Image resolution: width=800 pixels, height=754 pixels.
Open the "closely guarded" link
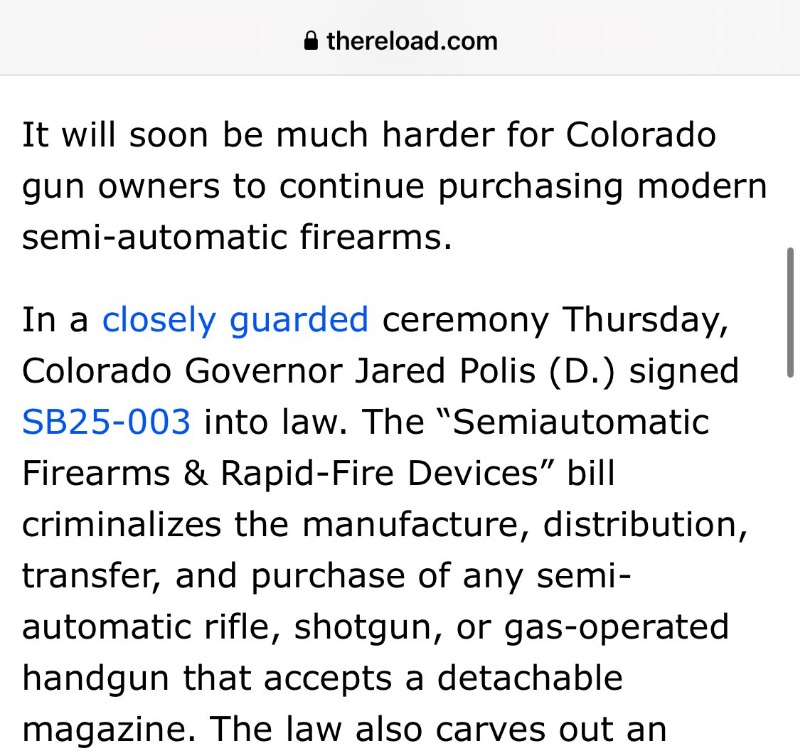click(235, 320)
